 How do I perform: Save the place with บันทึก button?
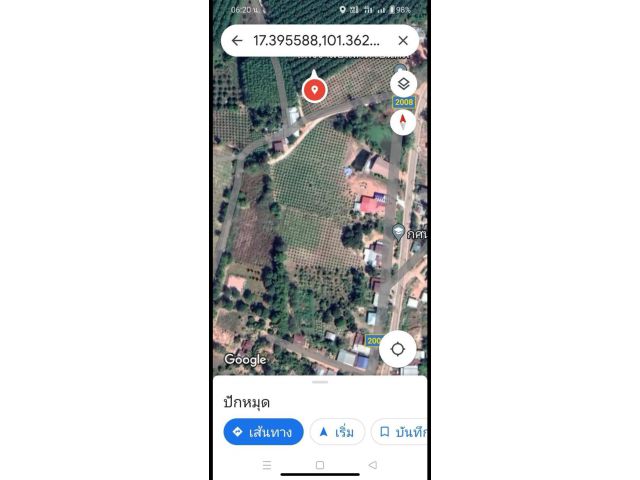[x=399, y=432]
